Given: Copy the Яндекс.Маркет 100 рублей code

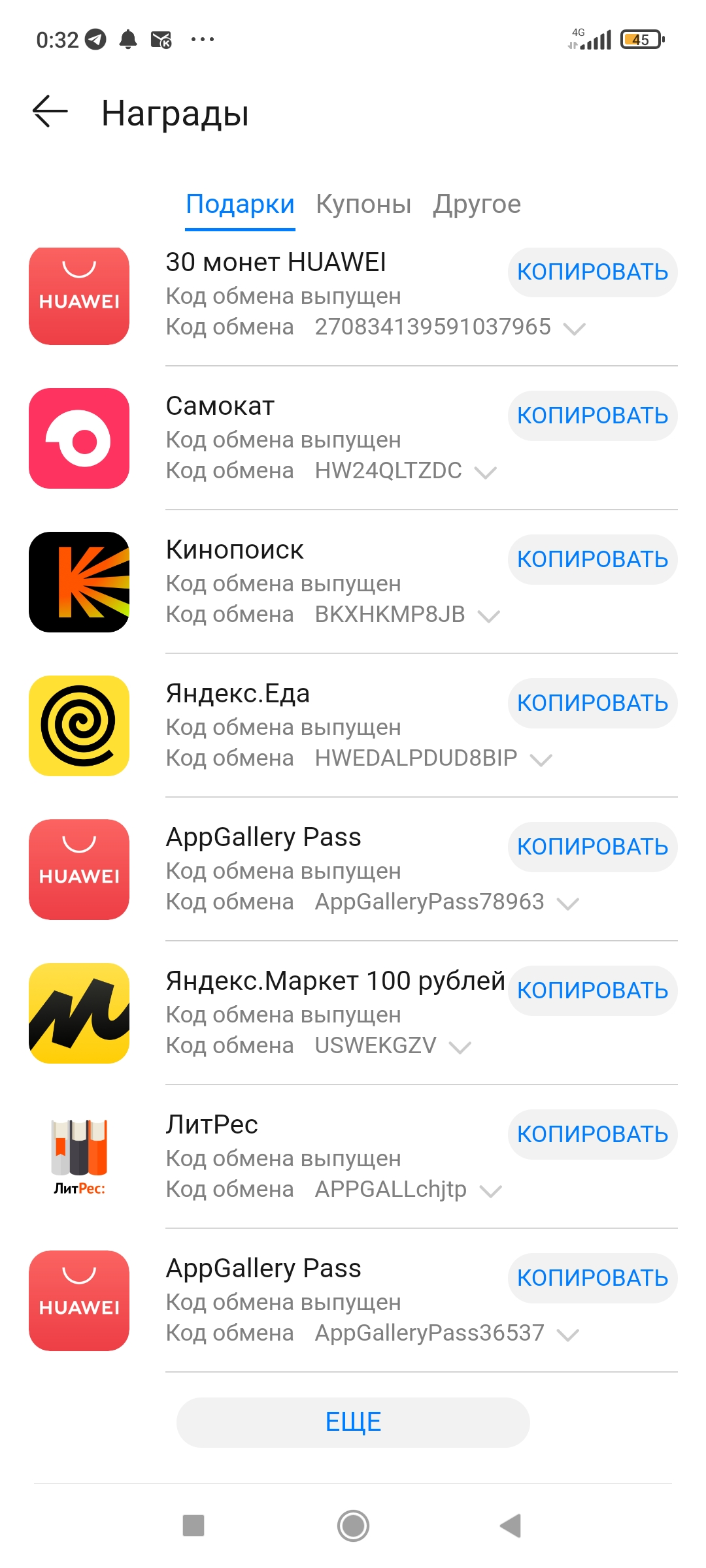Looking at the screenshot, I should point(592,990).
